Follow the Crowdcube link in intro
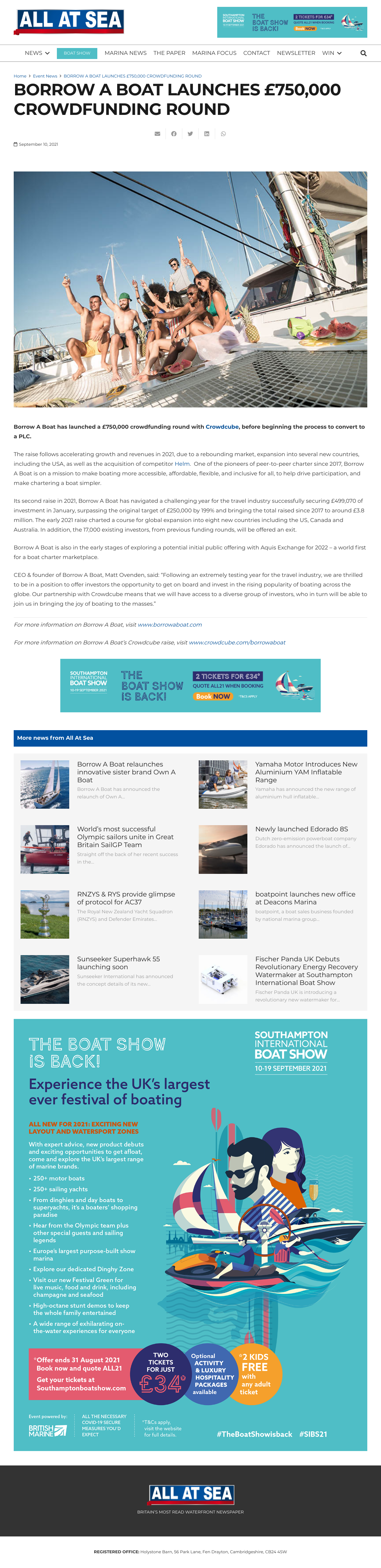The image size is (381, 1568). click(222, 427)
